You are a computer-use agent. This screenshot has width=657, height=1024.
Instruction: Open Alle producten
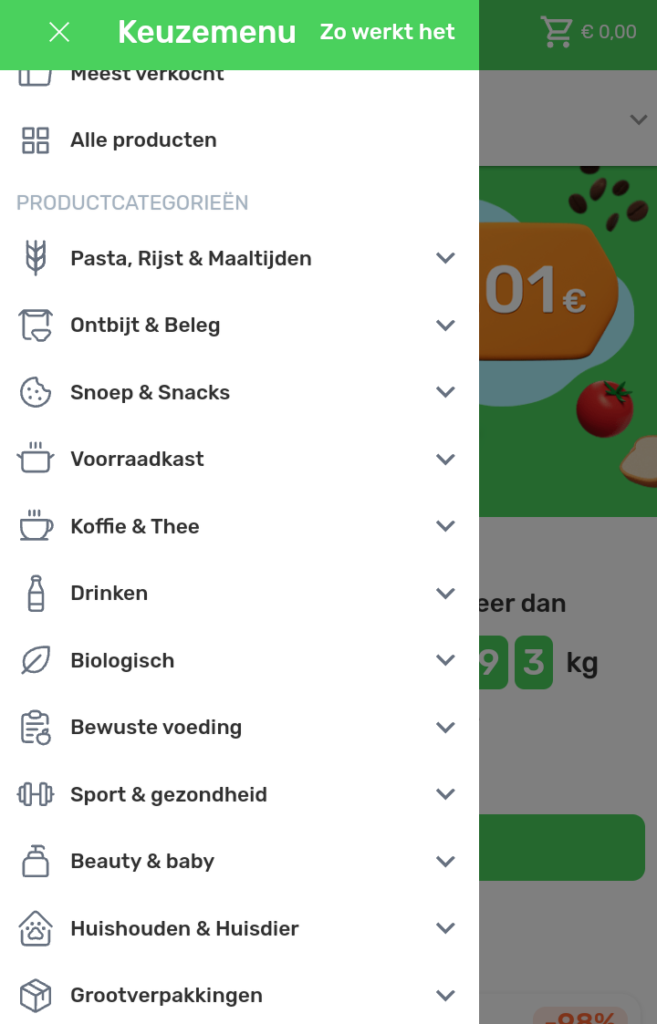tap(143, 140)
